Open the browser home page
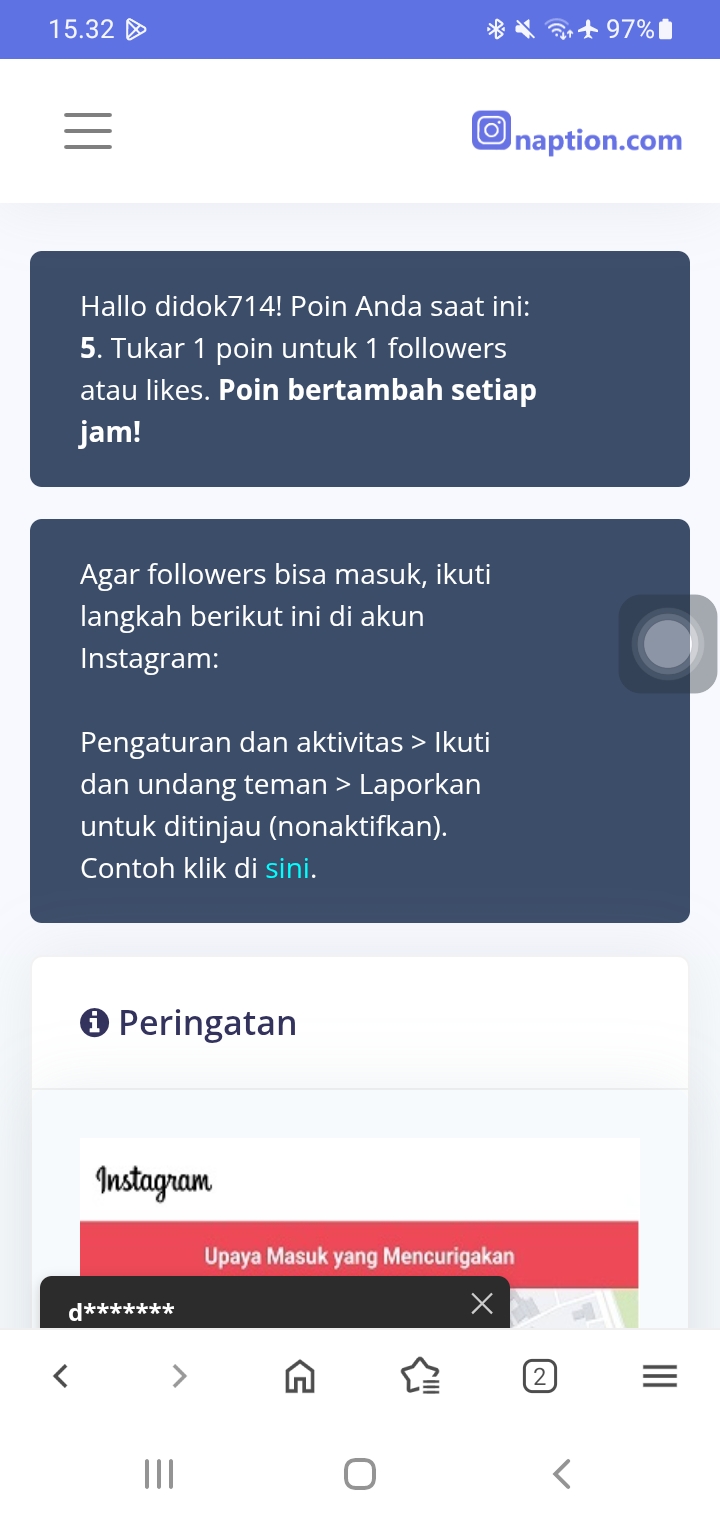The height and width of the screenshot is (1520, 720). pyautogui.click(x=299, y=1377)
